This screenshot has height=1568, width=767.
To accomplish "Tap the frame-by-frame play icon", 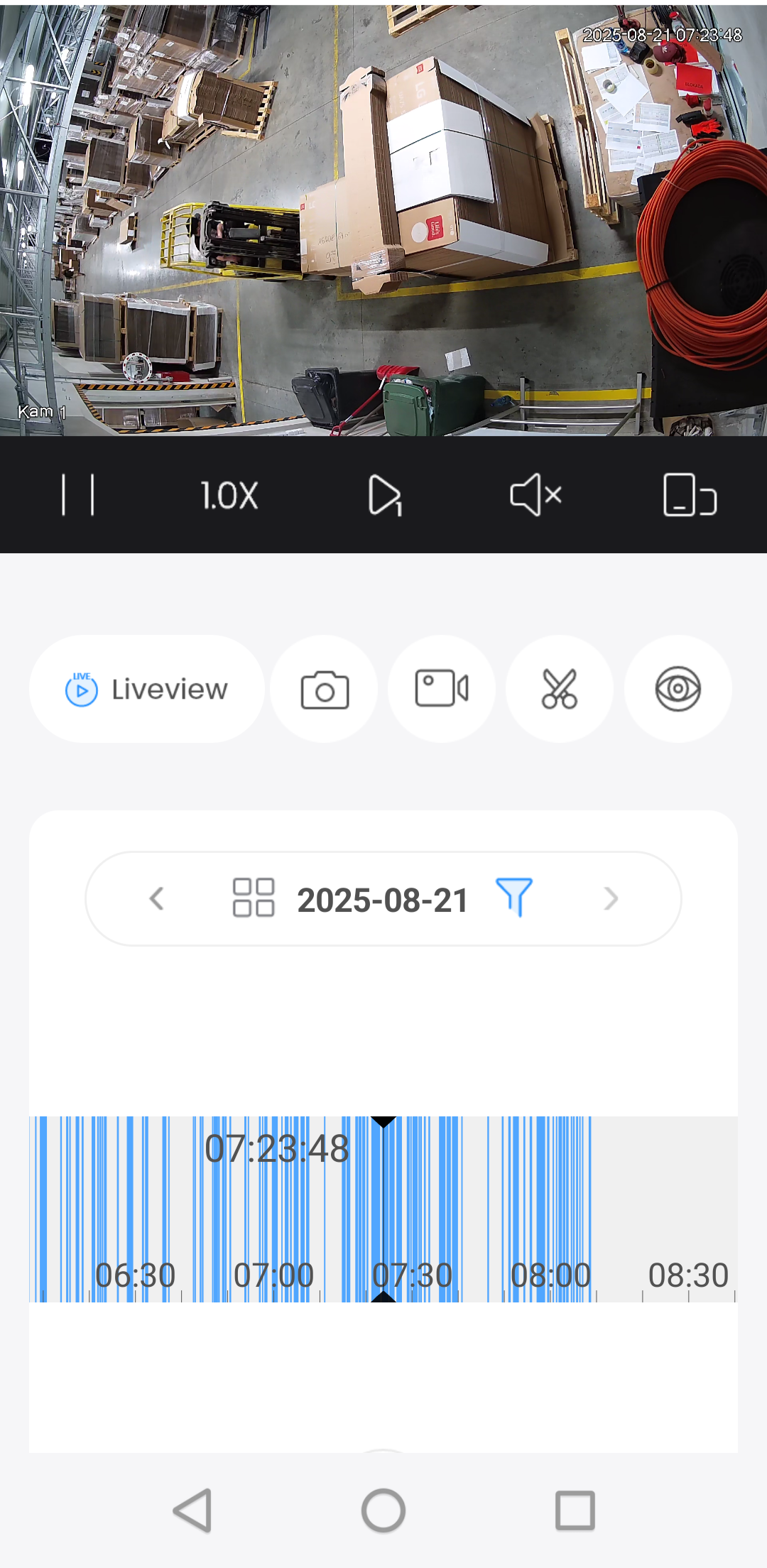I will pyautogui.click(x=385, y=495).
